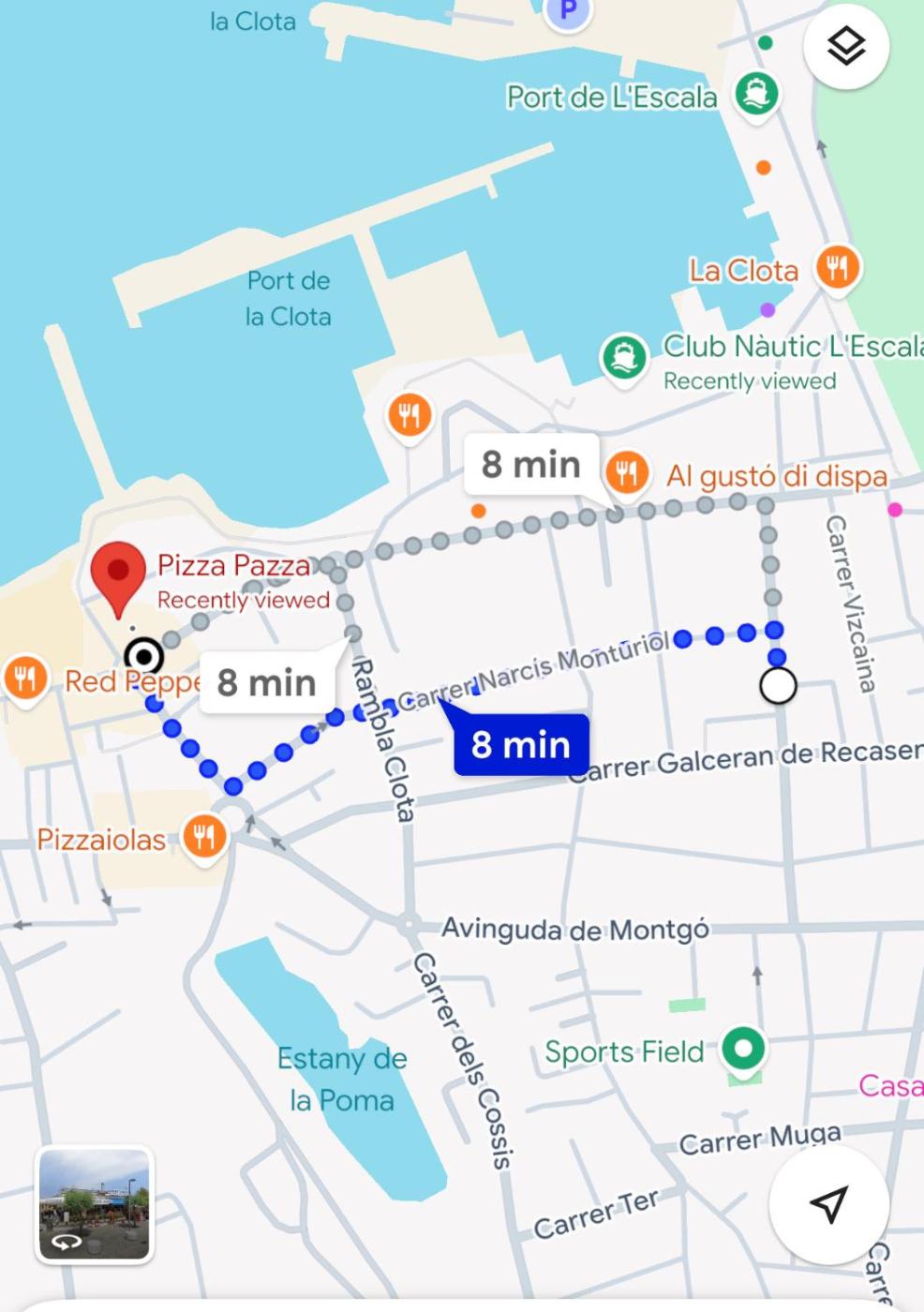
Task: Tap the Port de L'Escala marker
Action: (x=755, y=94)
